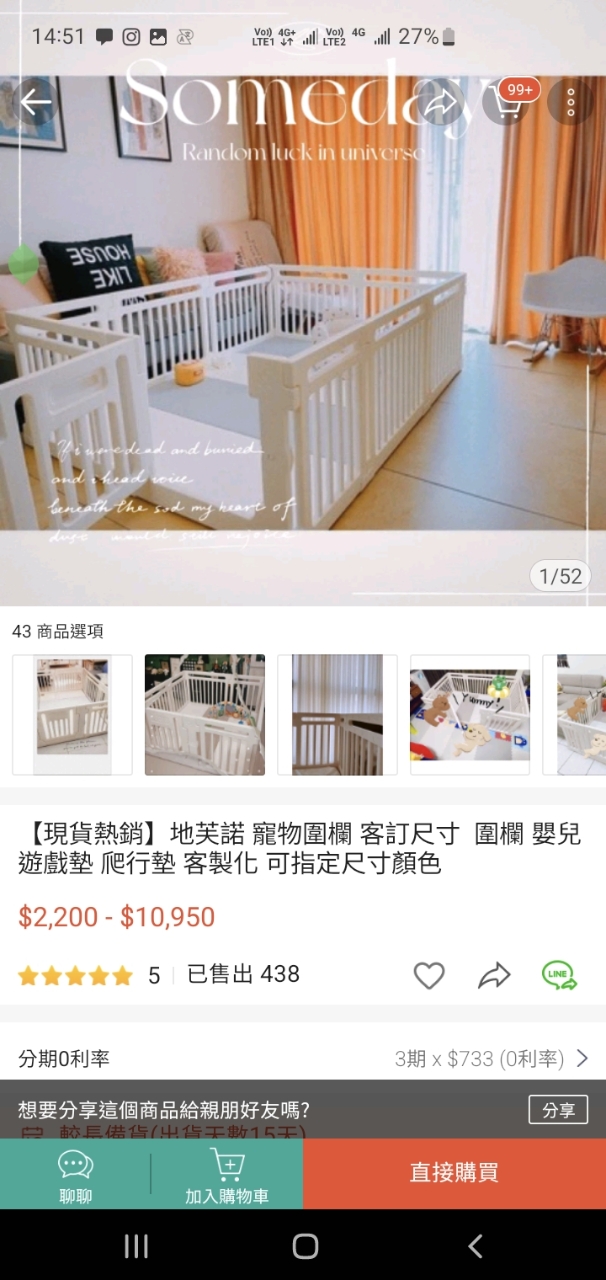Open the three-dot overflow menu
Screen dimensions: 606x1280
(570, 102)
